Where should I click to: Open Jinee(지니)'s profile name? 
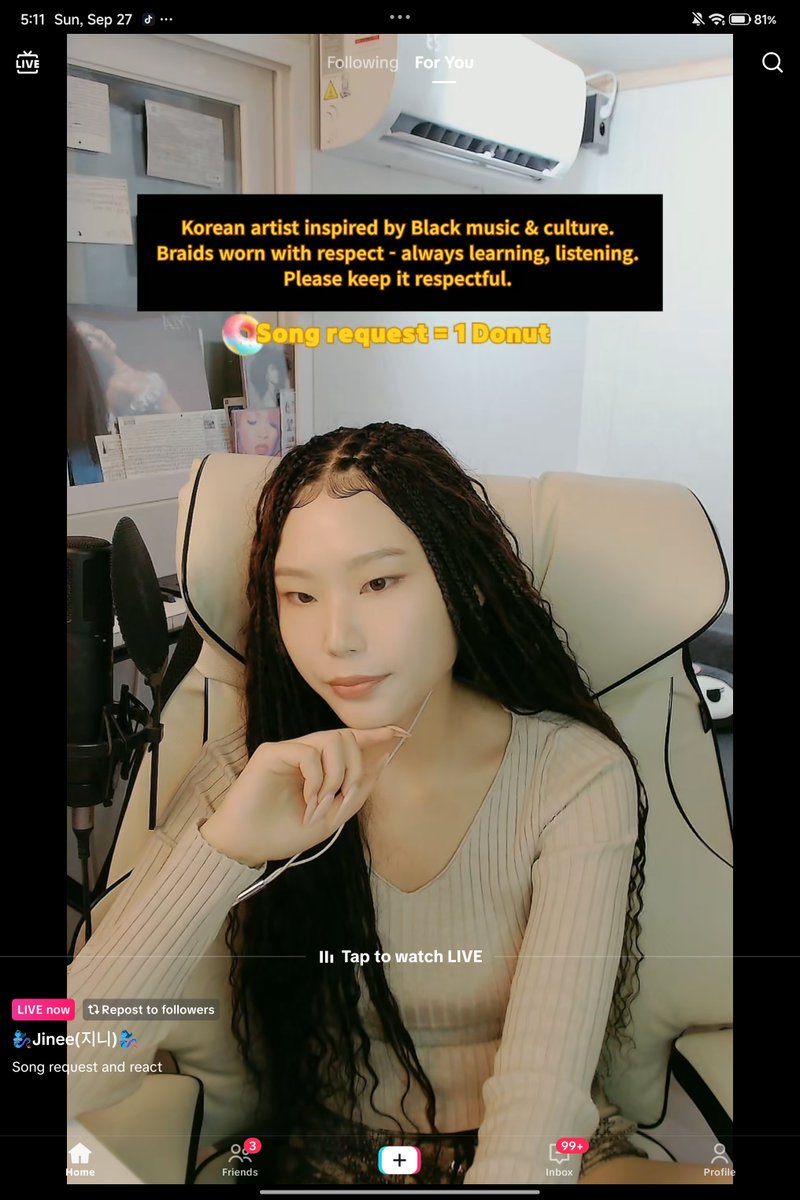(x=74, y=1039)
